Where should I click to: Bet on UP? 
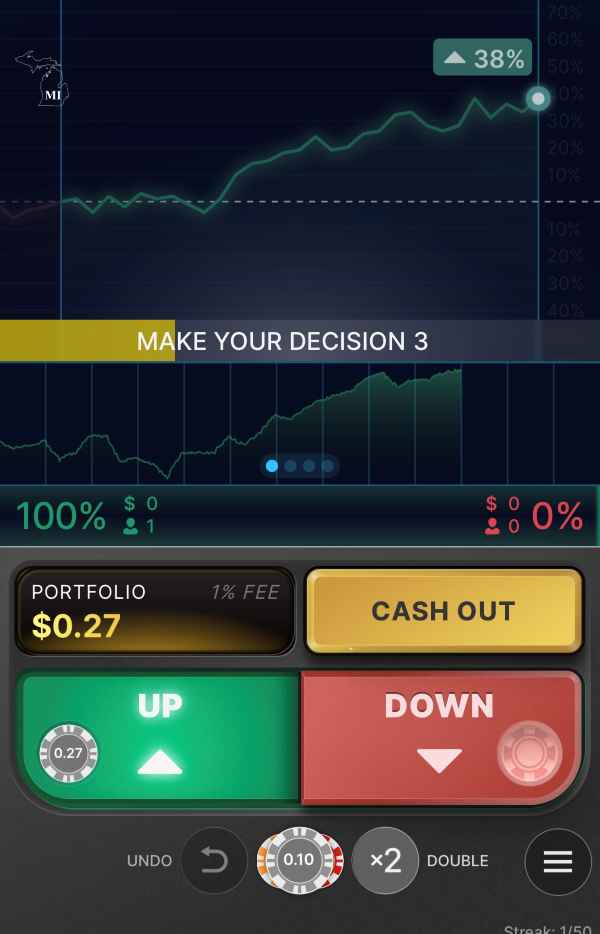160,737
